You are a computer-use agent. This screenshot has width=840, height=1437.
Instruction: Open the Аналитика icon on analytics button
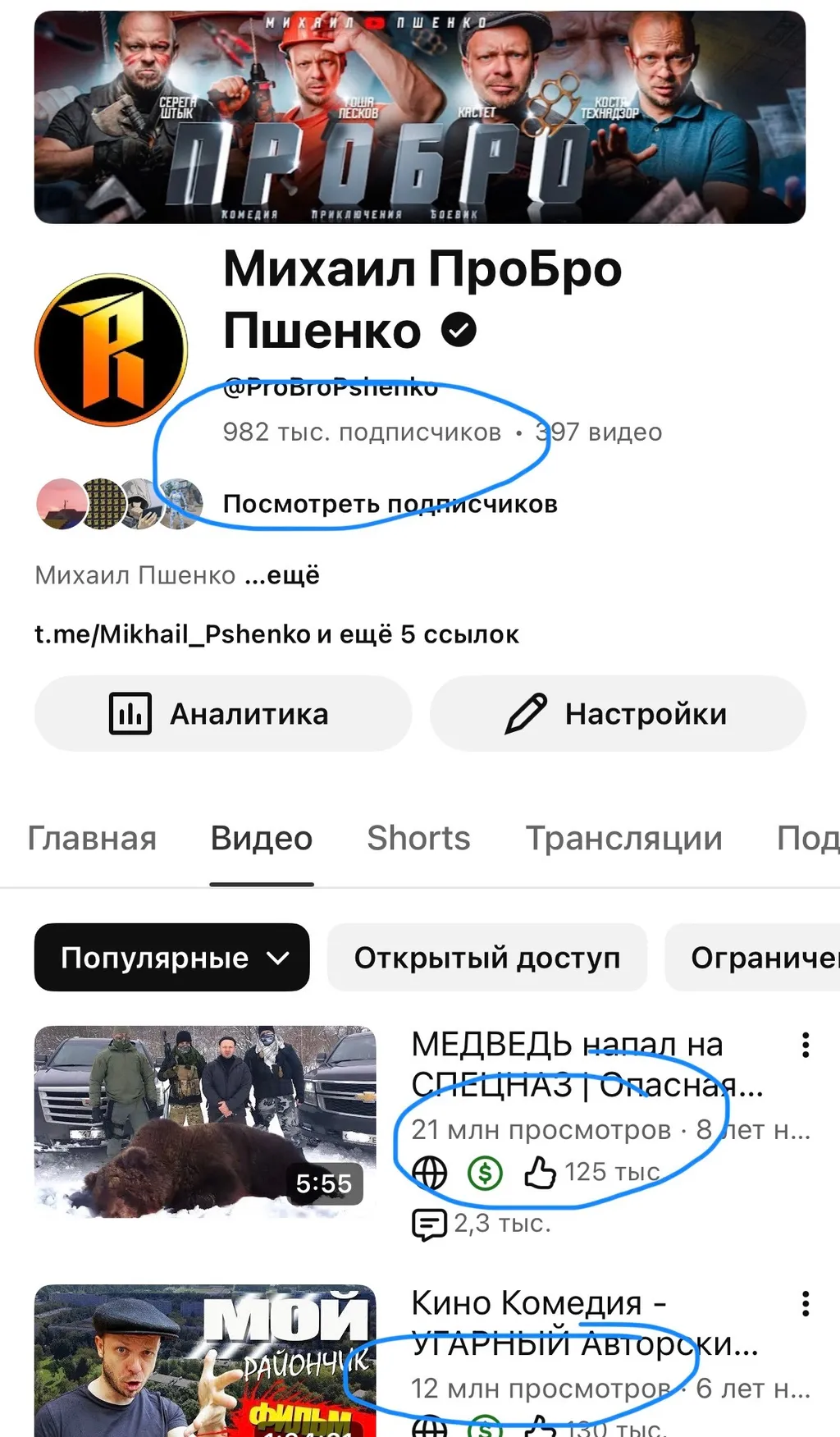point(130,713)
